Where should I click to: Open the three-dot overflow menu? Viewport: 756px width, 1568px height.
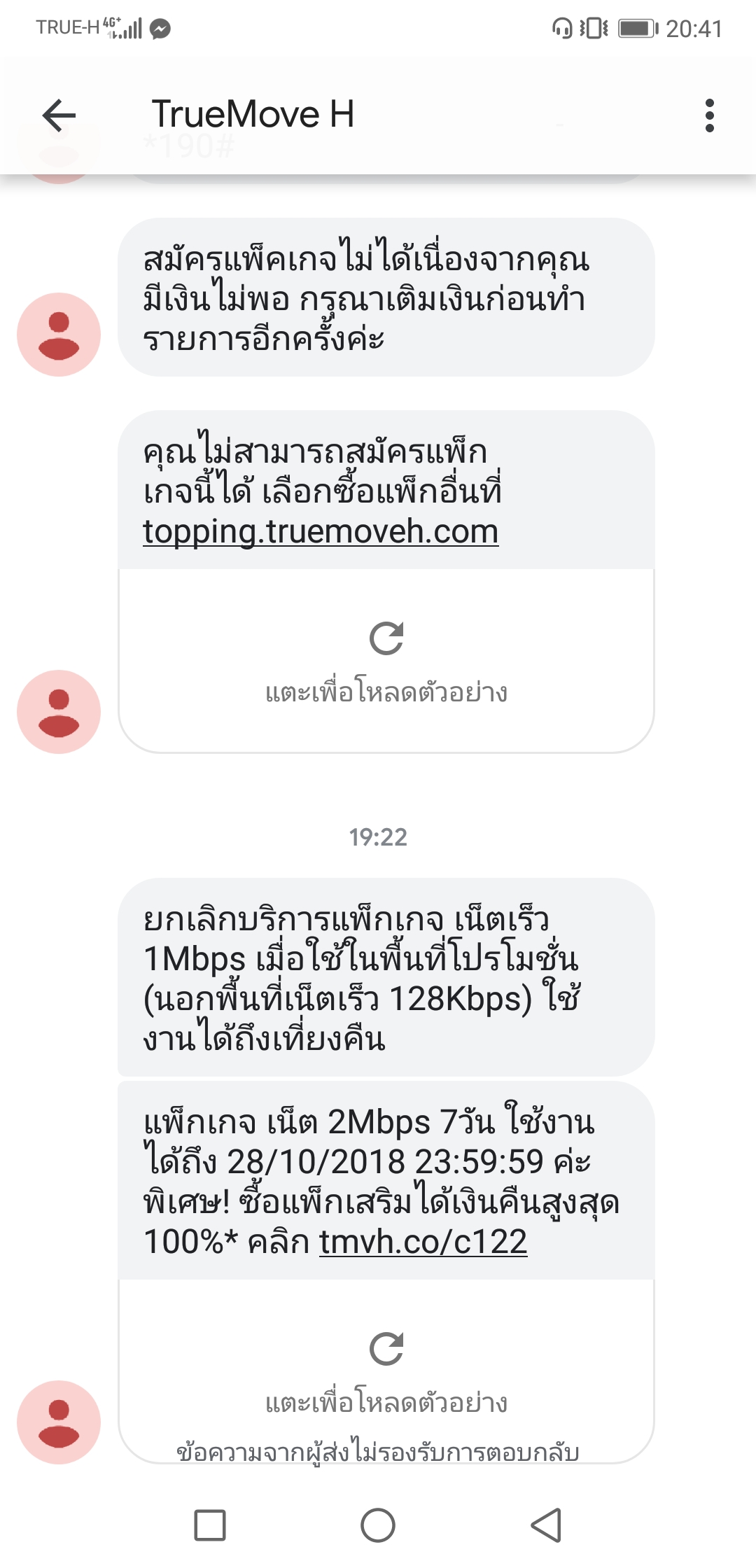point(709,115)
